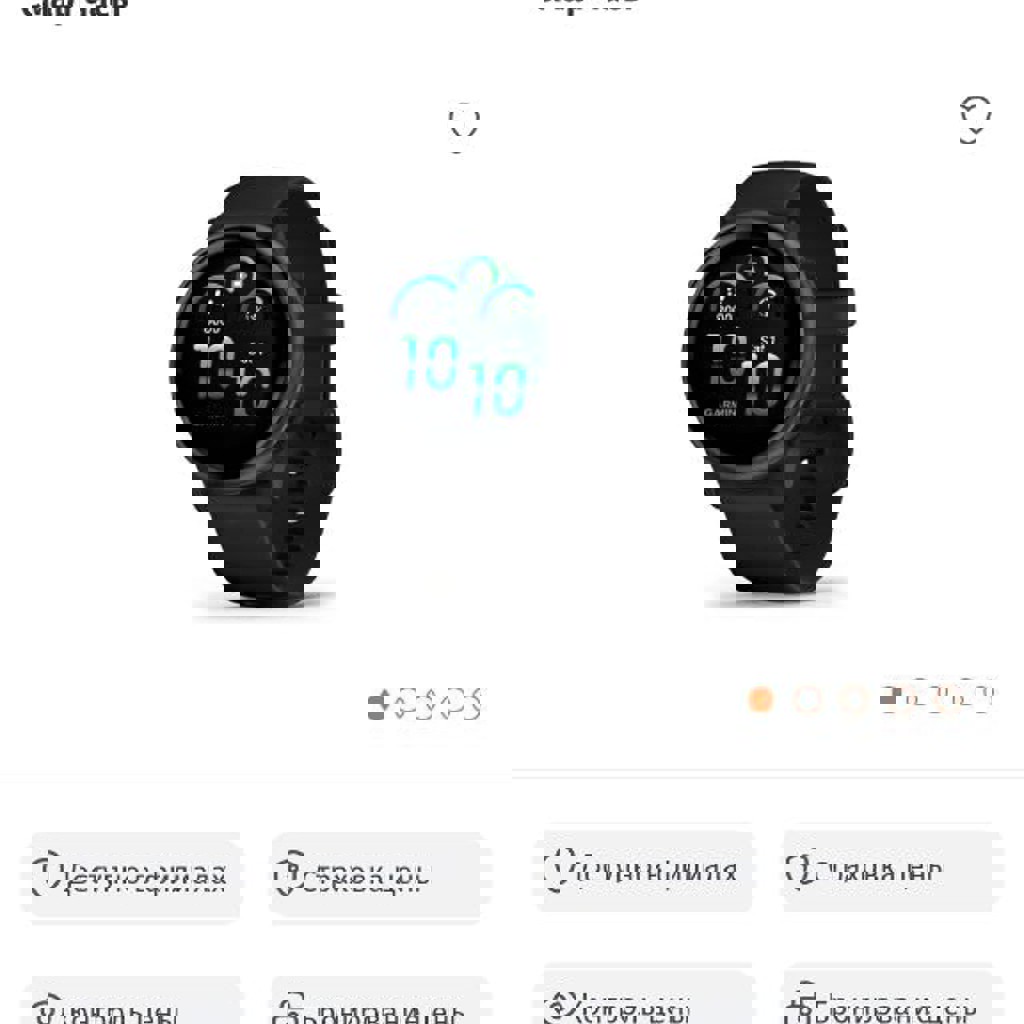Select the orange color dot under right watch
Screen dimensions: 1024x1024
tap(761, 699)
